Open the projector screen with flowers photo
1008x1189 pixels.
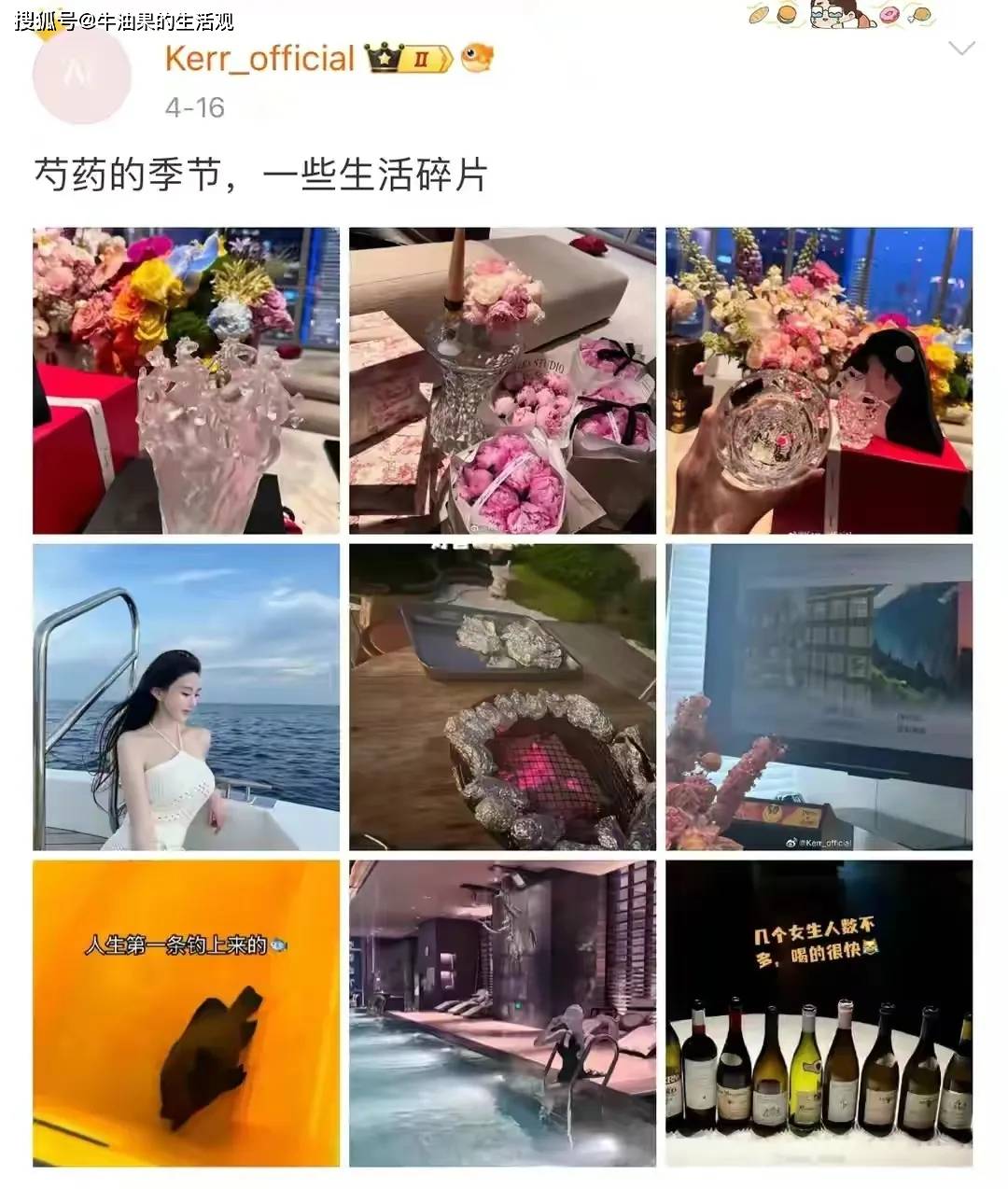(819, 697)
